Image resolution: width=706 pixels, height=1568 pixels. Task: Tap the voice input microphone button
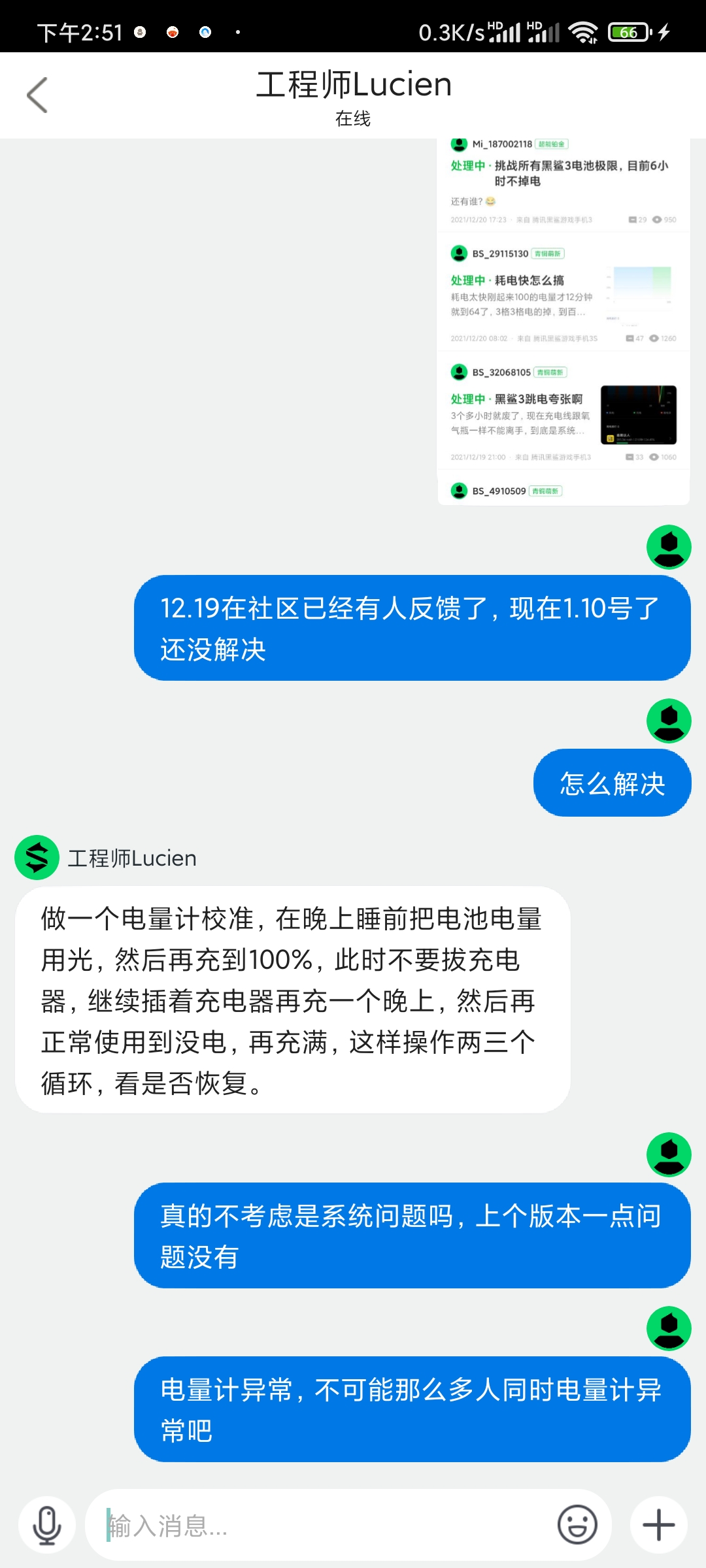pos(47,1526)
